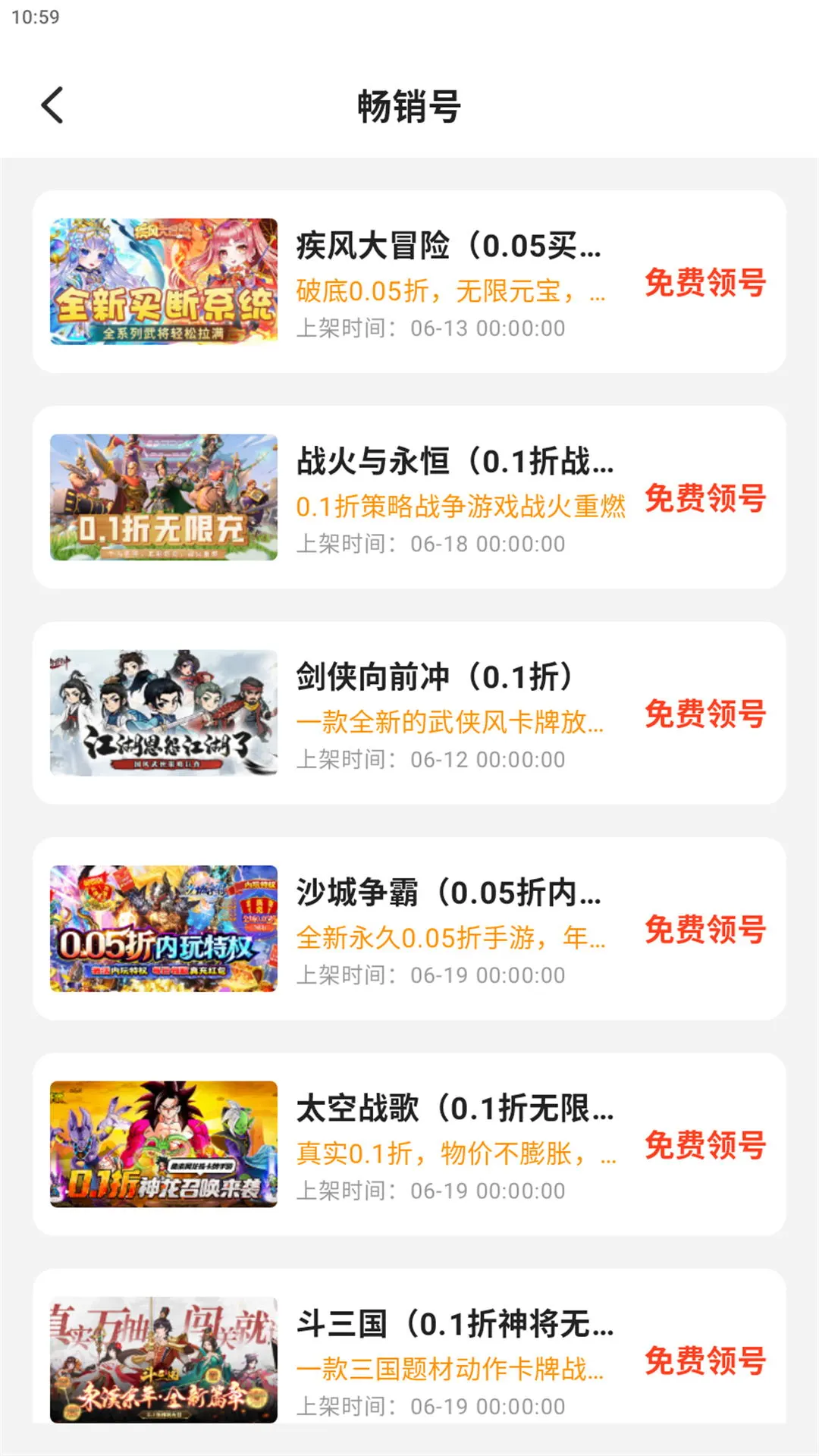Click 免费领号 for 战火与永恒

point(708,500)
